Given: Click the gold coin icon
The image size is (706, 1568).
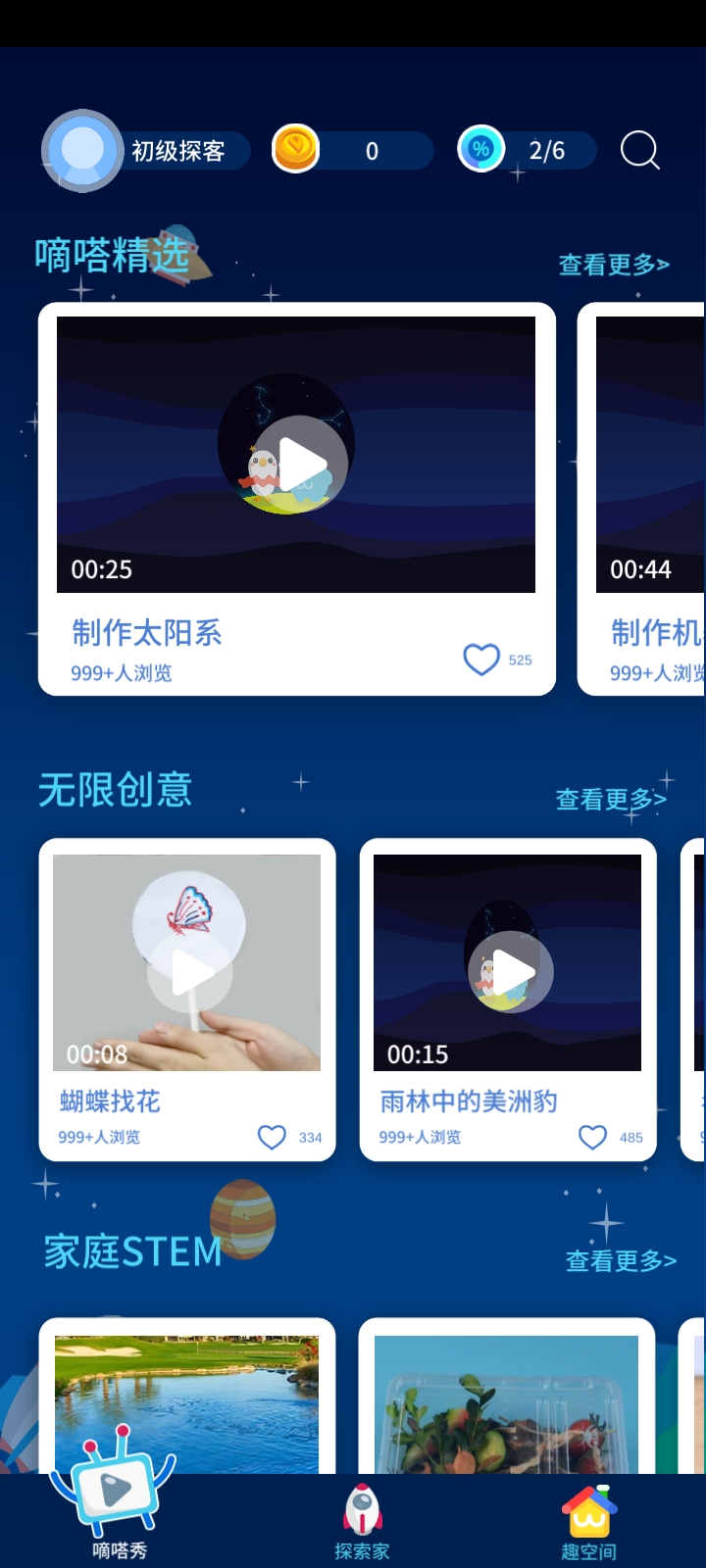Looking at the screenshot, I should 295,150.
